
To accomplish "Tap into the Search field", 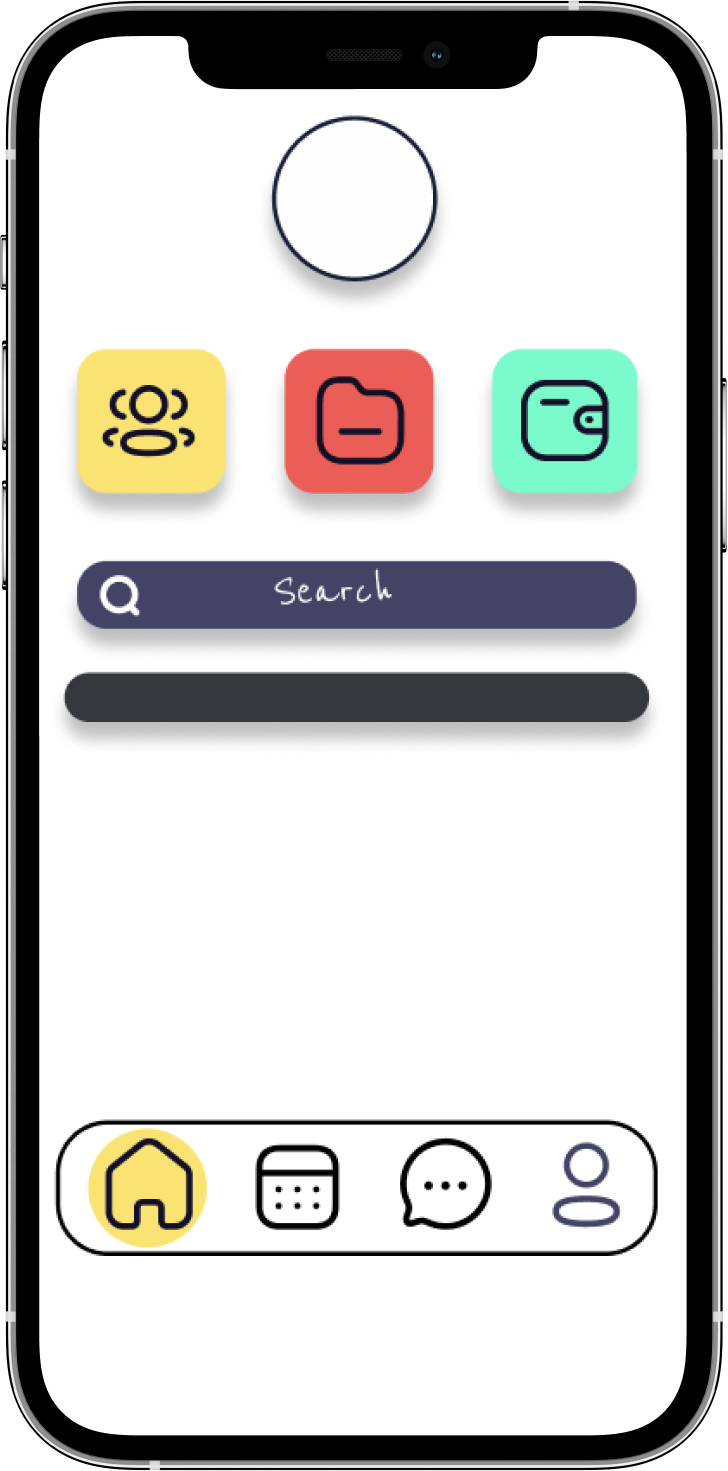I will coord(380,594).
